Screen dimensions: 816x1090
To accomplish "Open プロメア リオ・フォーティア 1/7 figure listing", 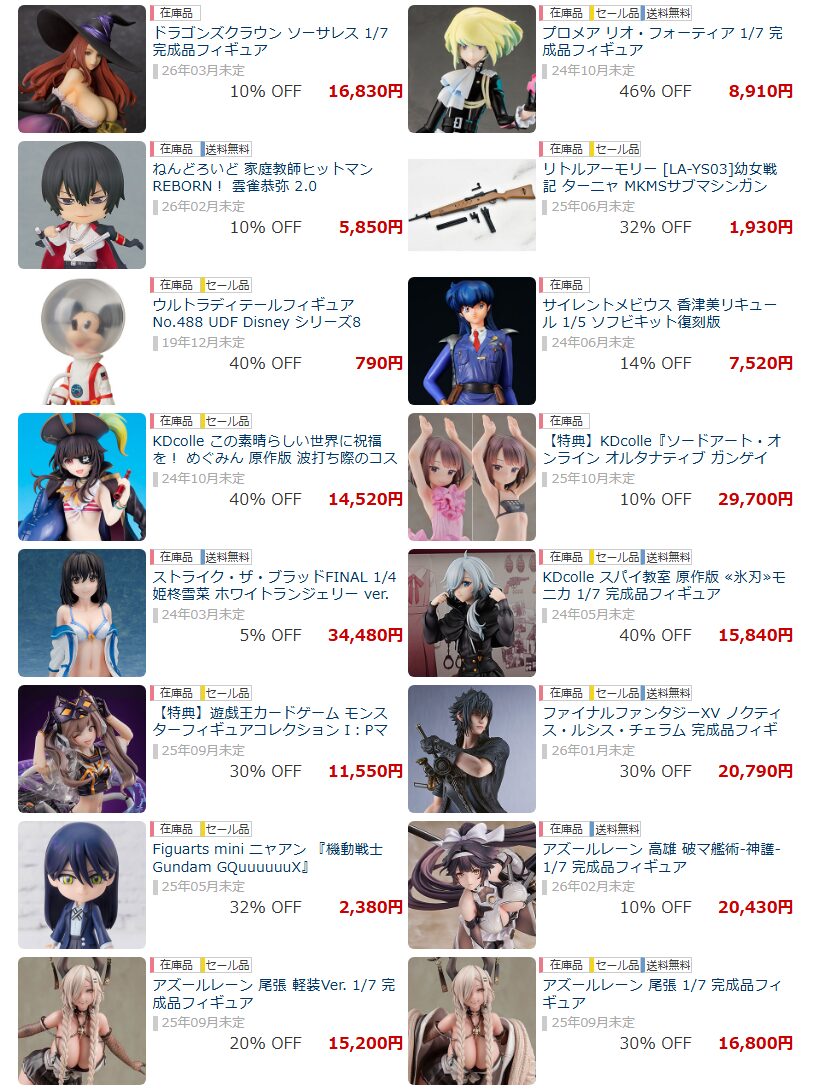I will [662, 42].
